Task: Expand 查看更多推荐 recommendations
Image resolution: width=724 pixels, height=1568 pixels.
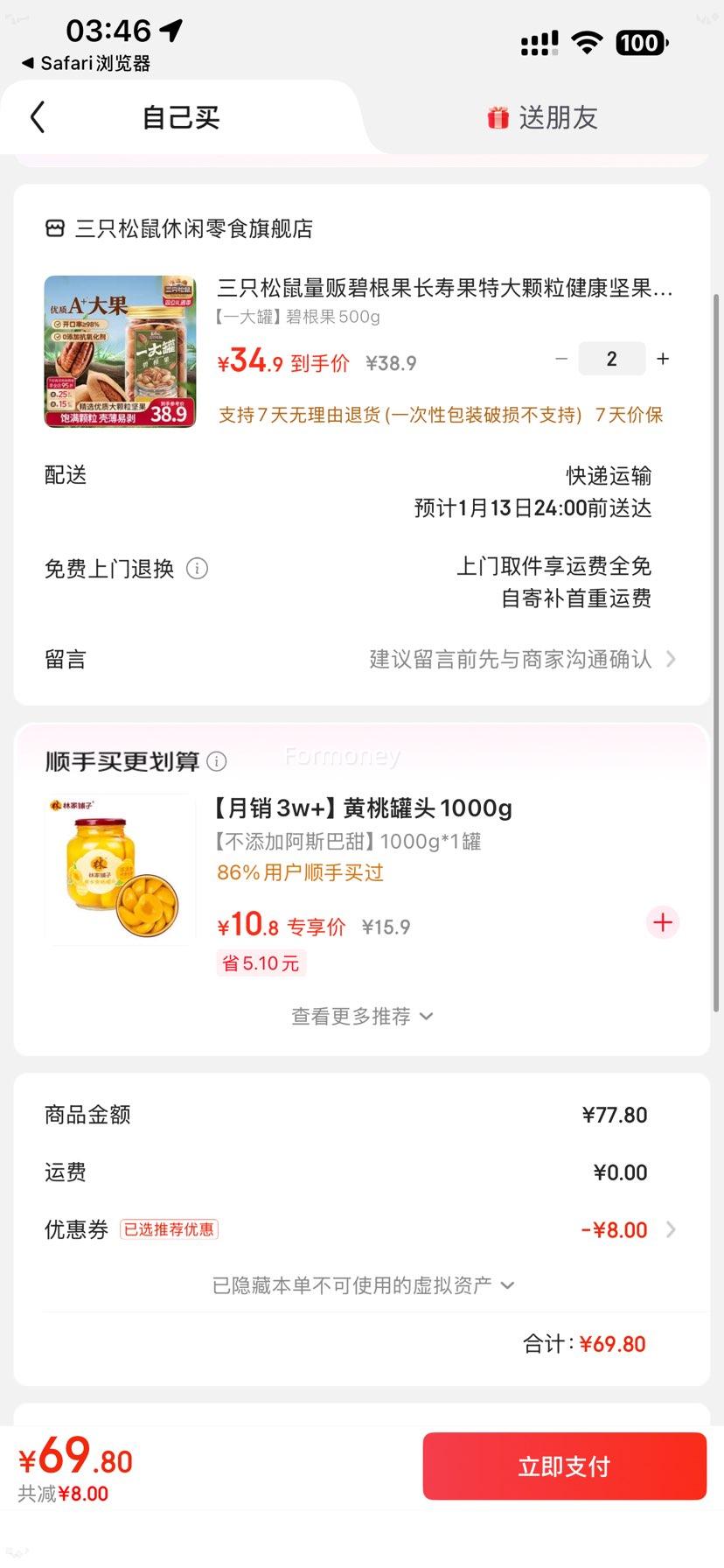Action: click(362, 1016)
